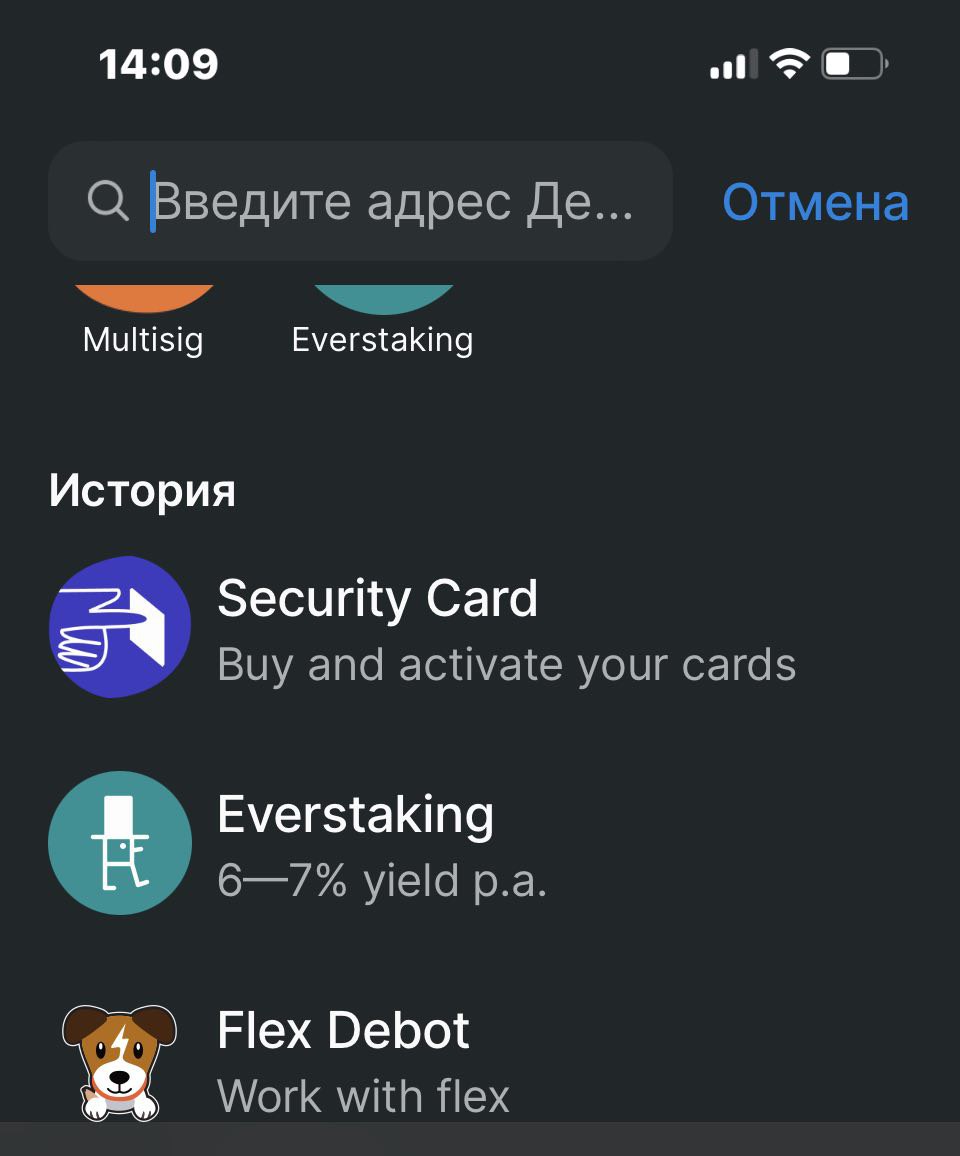Cancel the search with Отмена

coord(815,203)
